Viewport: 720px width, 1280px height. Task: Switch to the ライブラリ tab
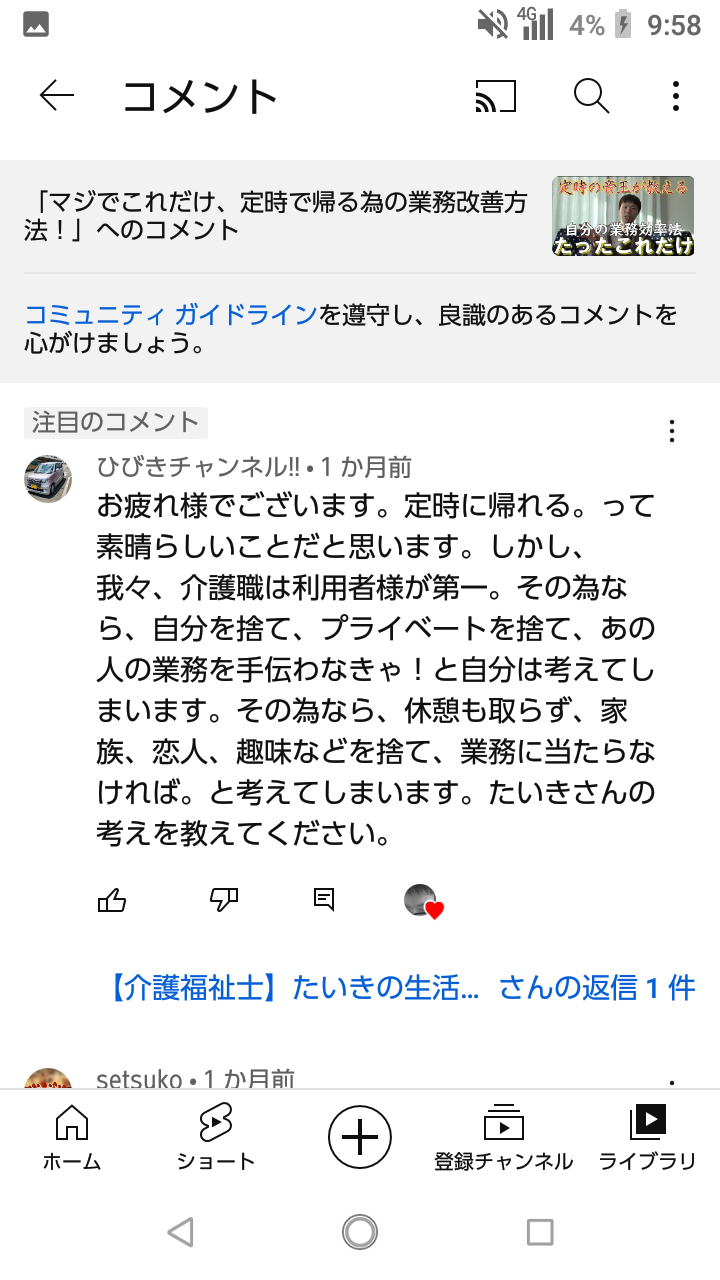click(648, 1137)
